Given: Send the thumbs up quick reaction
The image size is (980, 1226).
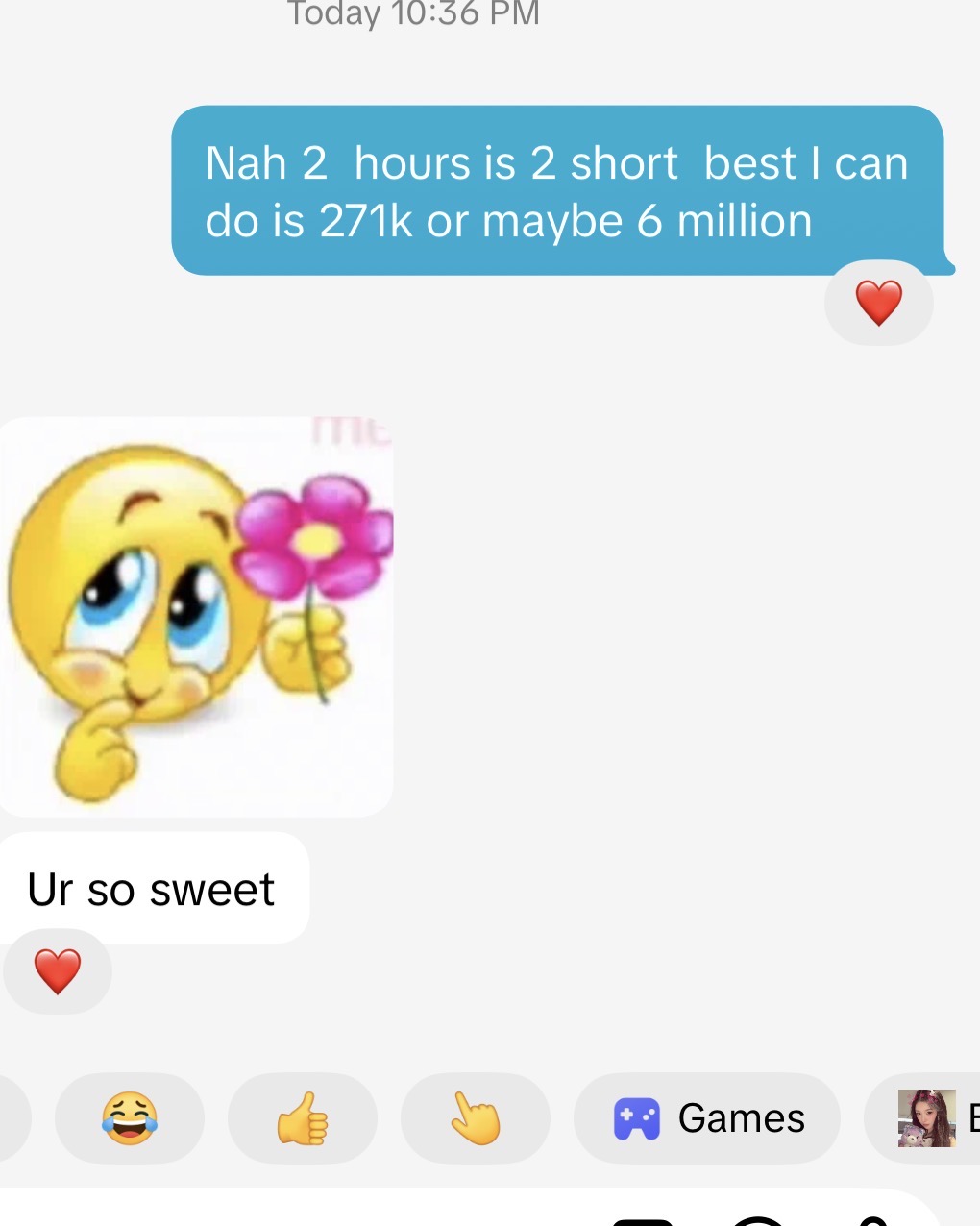Looking at the screenshot, I should tap(303, 1118).
